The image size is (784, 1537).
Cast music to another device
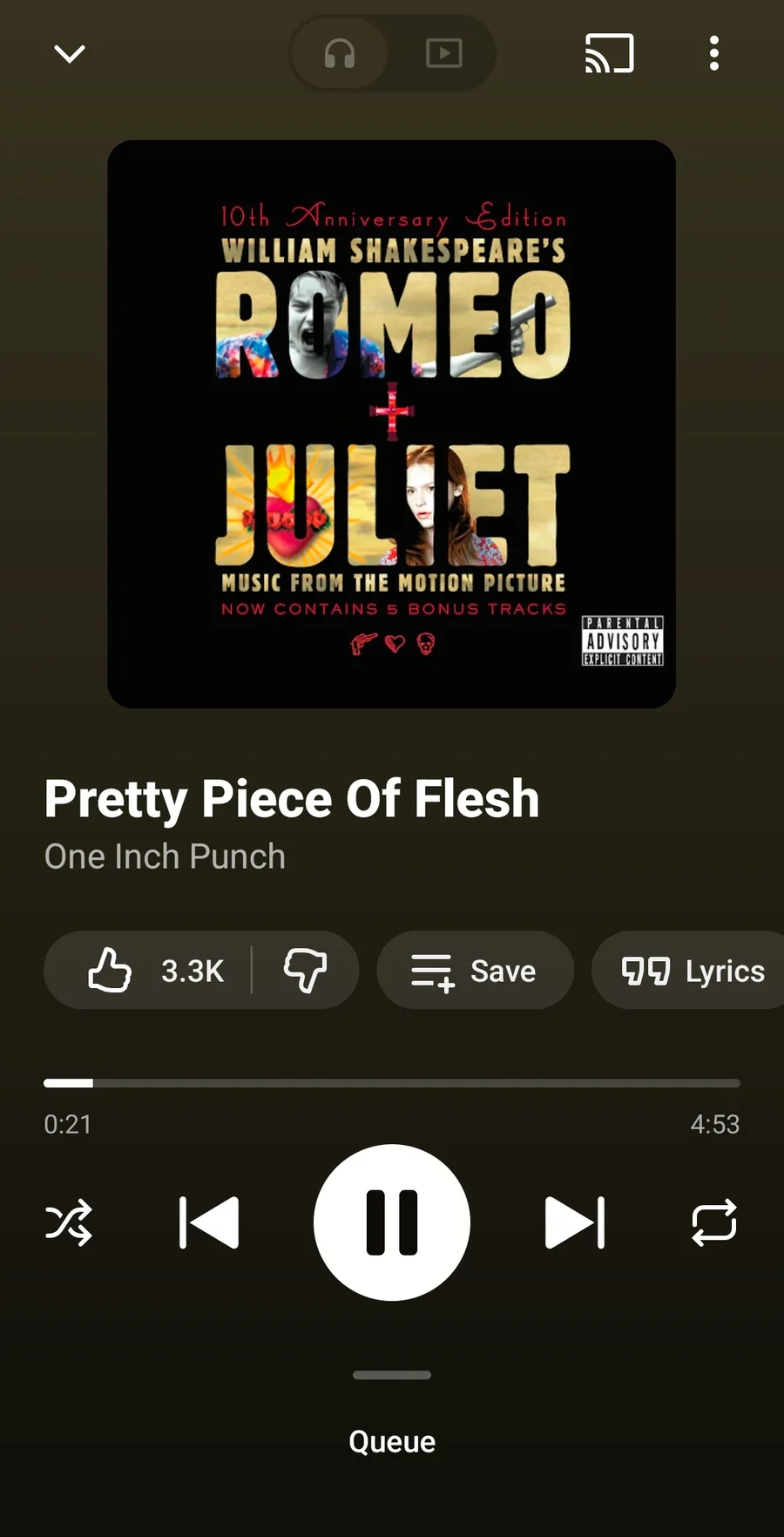click(609, 54)
